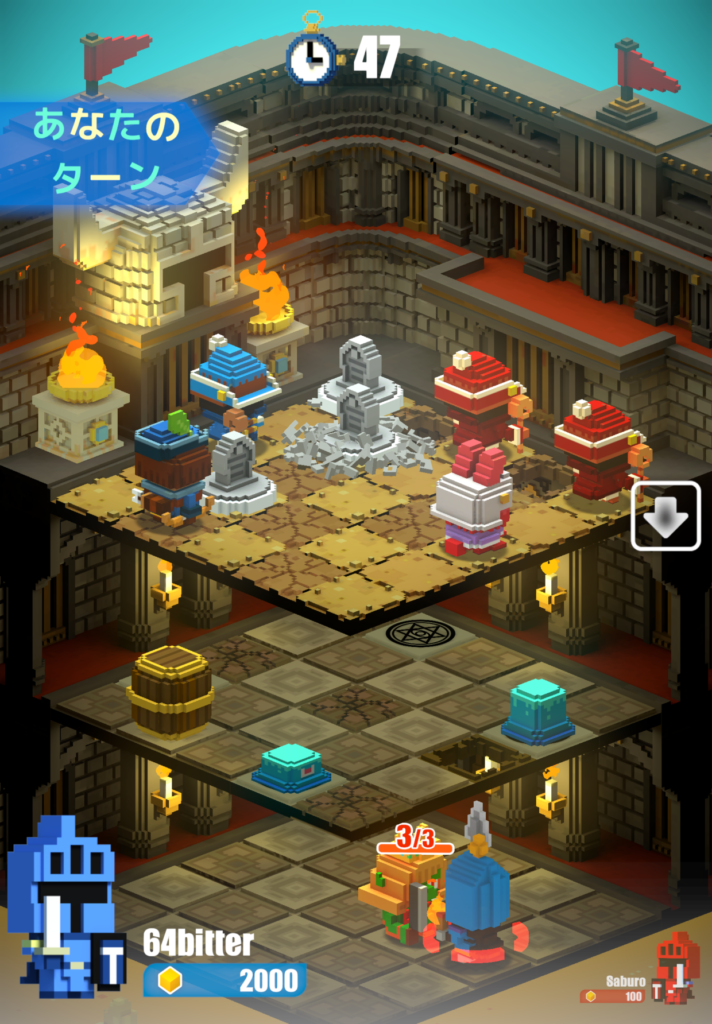Select the golden barrel on the middle floor

tap(170, 690)
